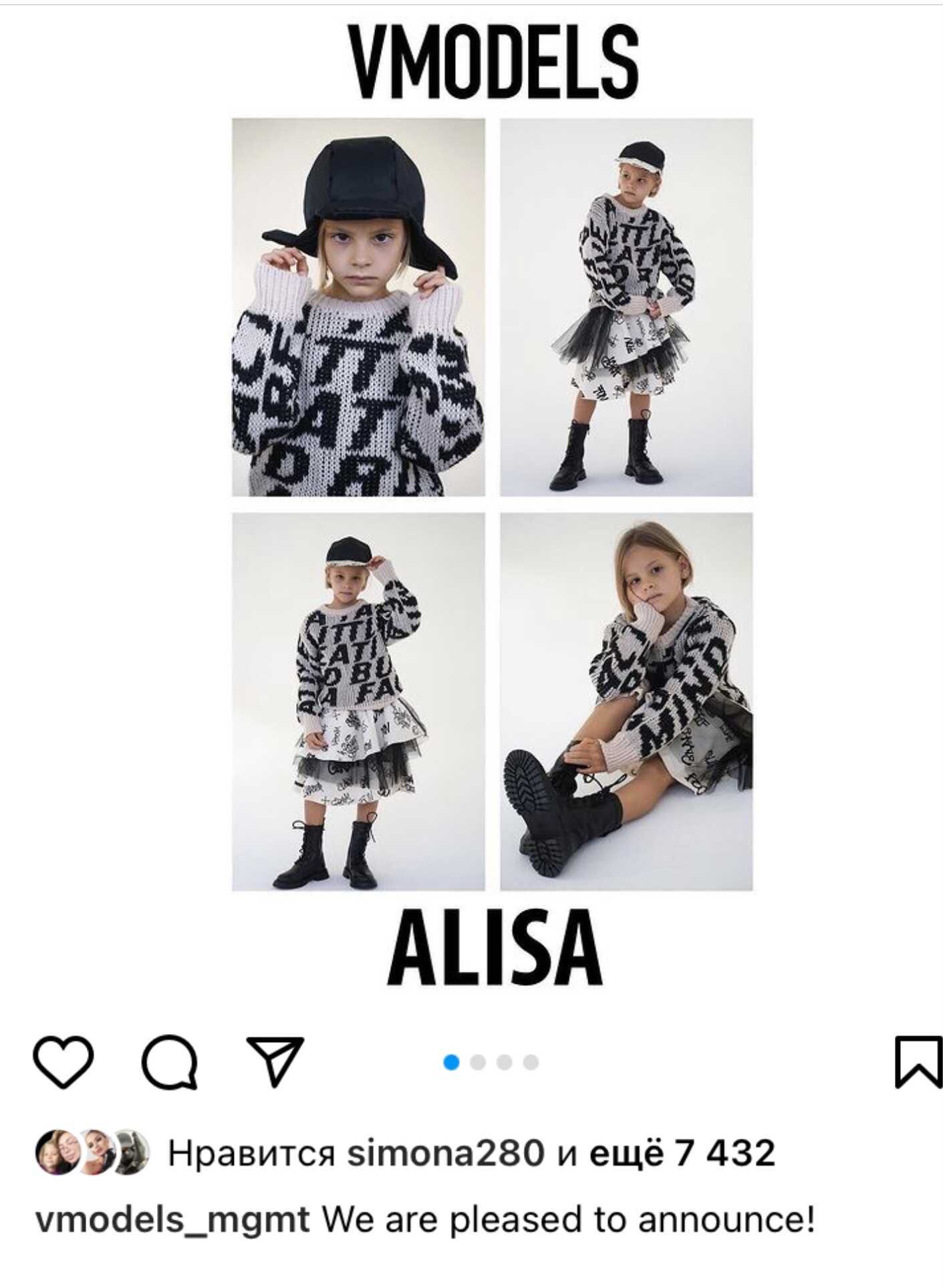Viewport: 943px width, 1288px height.
Task: Bookmark this post
Action: [x=919, y=1061]
